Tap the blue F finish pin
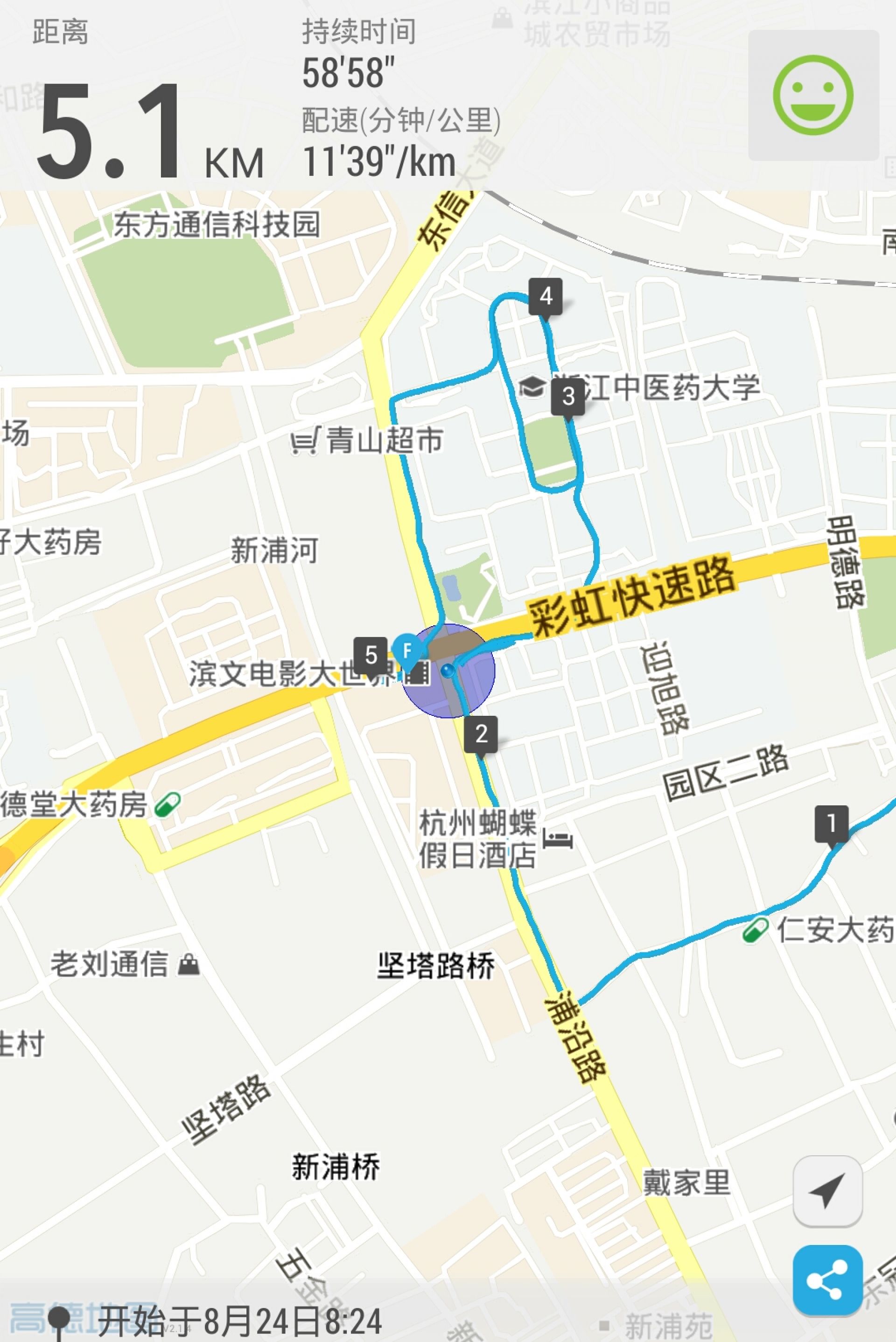The height and width of the screenshot is (1342, 896). click(407, 650)
